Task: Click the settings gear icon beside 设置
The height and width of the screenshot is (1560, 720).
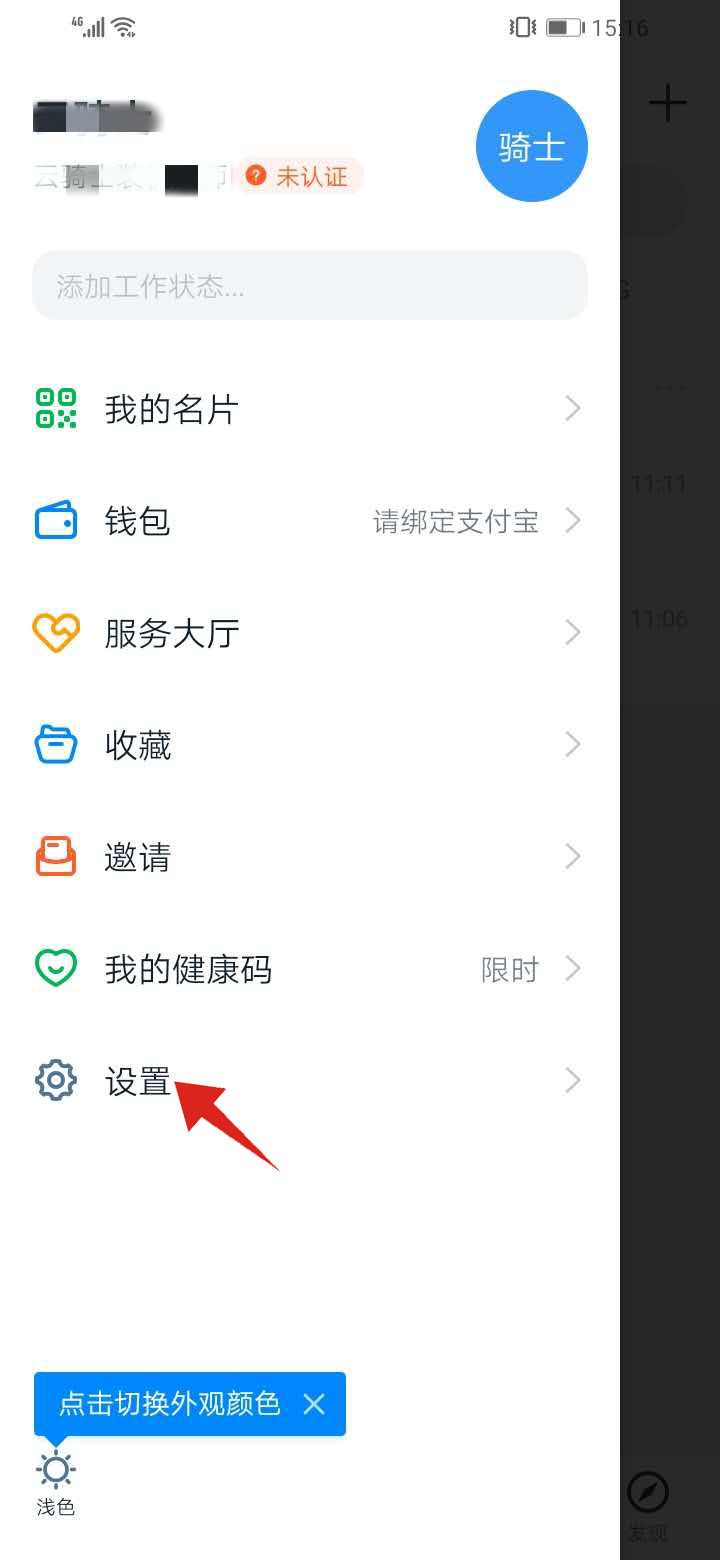Action: coord(55,1080)
